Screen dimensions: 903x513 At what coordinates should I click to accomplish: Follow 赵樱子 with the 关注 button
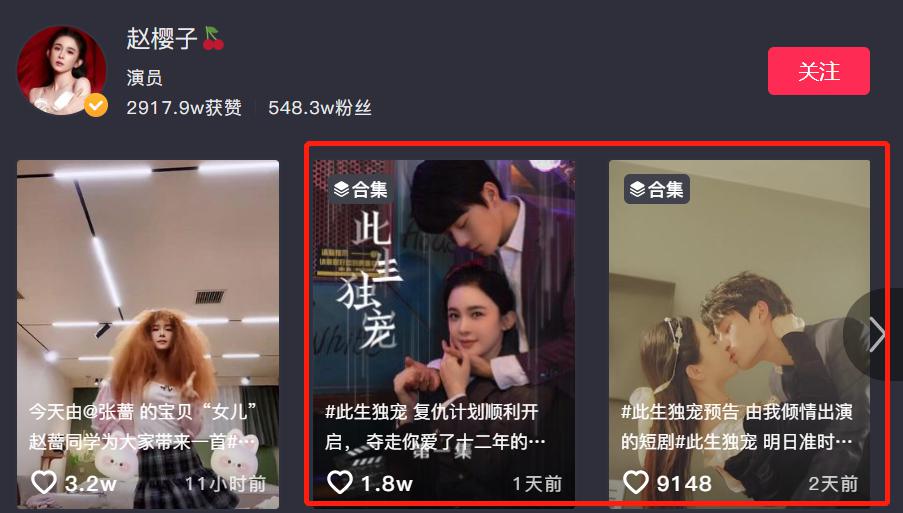(818, 71)
